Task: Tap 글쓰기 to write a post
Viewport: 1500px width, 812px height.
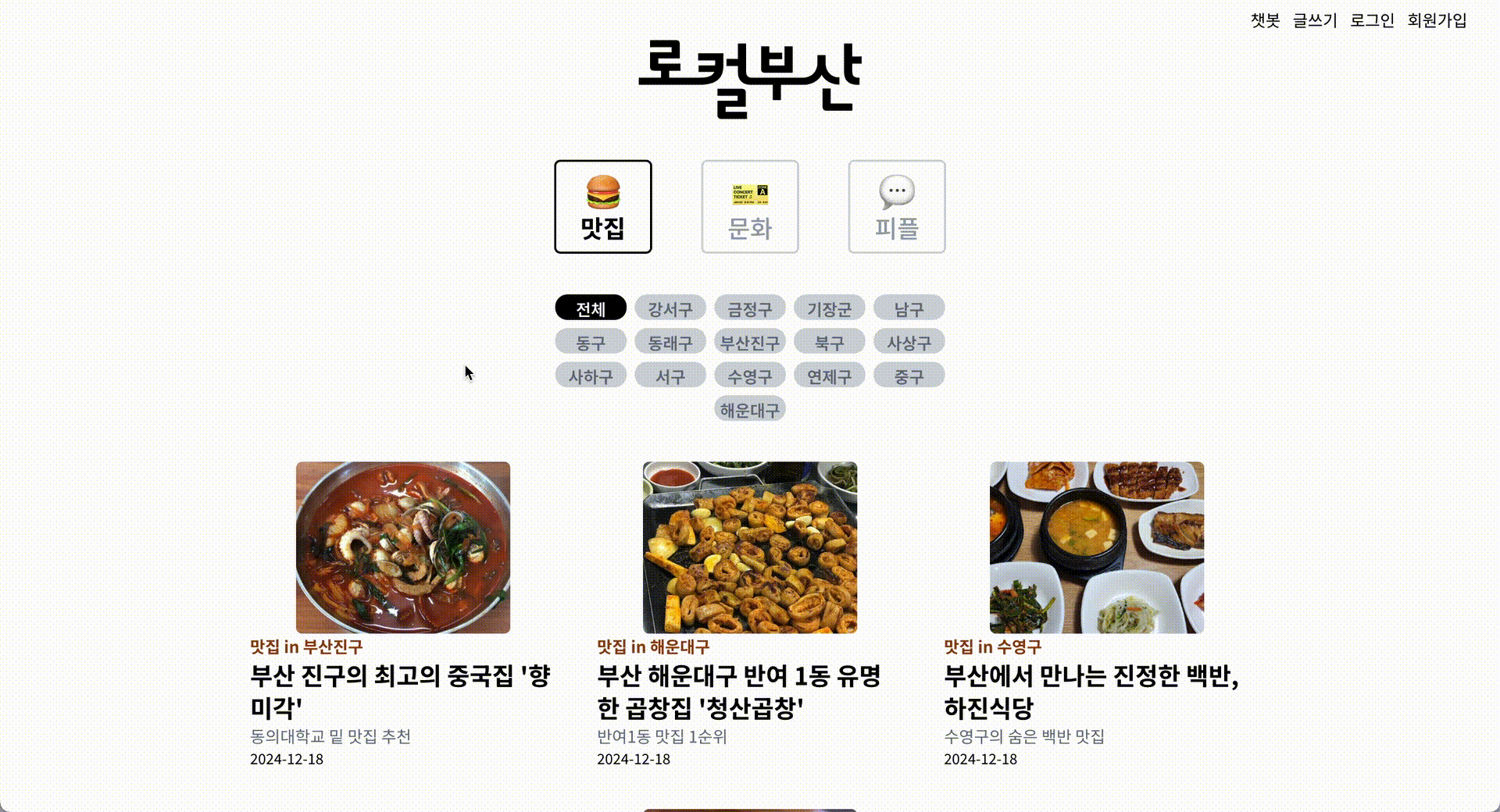Action: point(1315,21)
